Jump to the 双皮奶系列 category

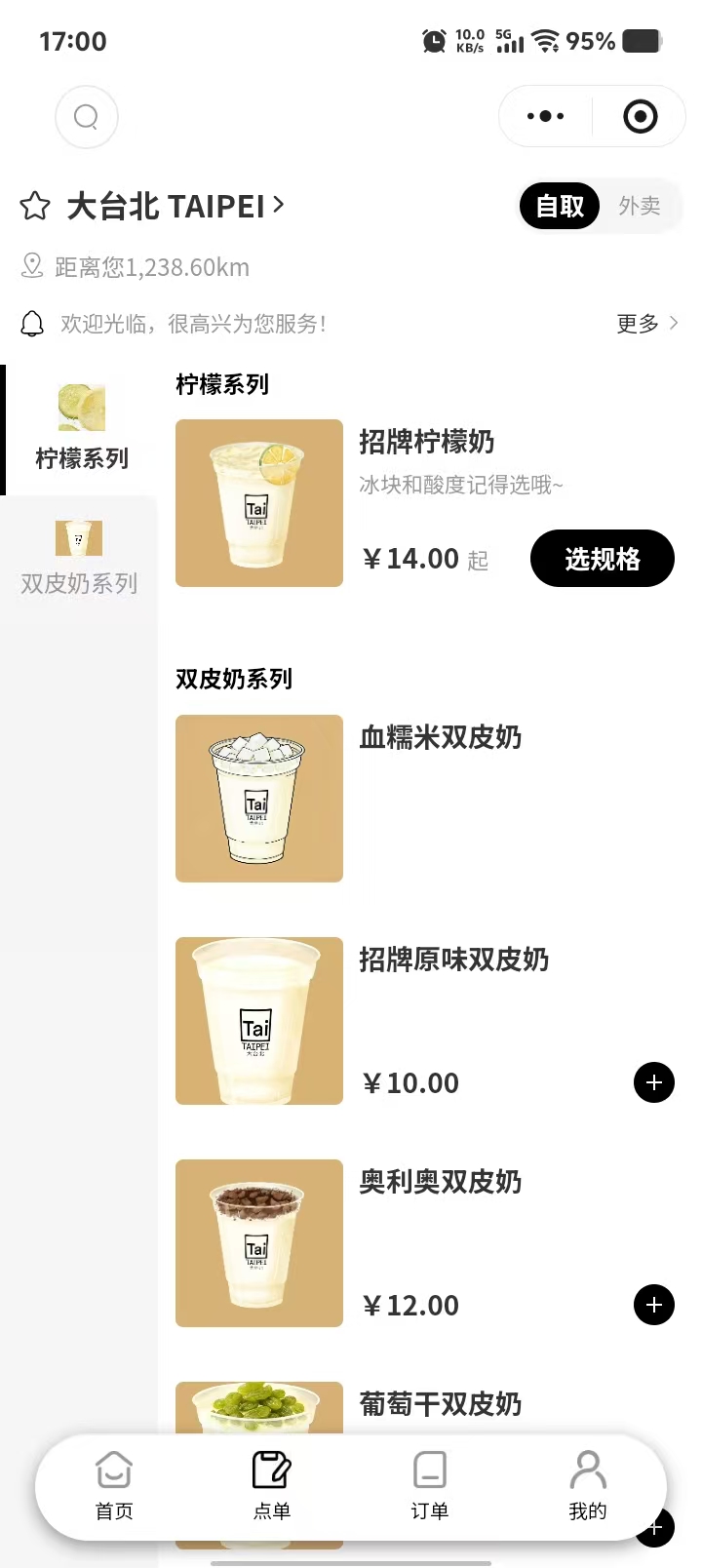pos(79,558)
